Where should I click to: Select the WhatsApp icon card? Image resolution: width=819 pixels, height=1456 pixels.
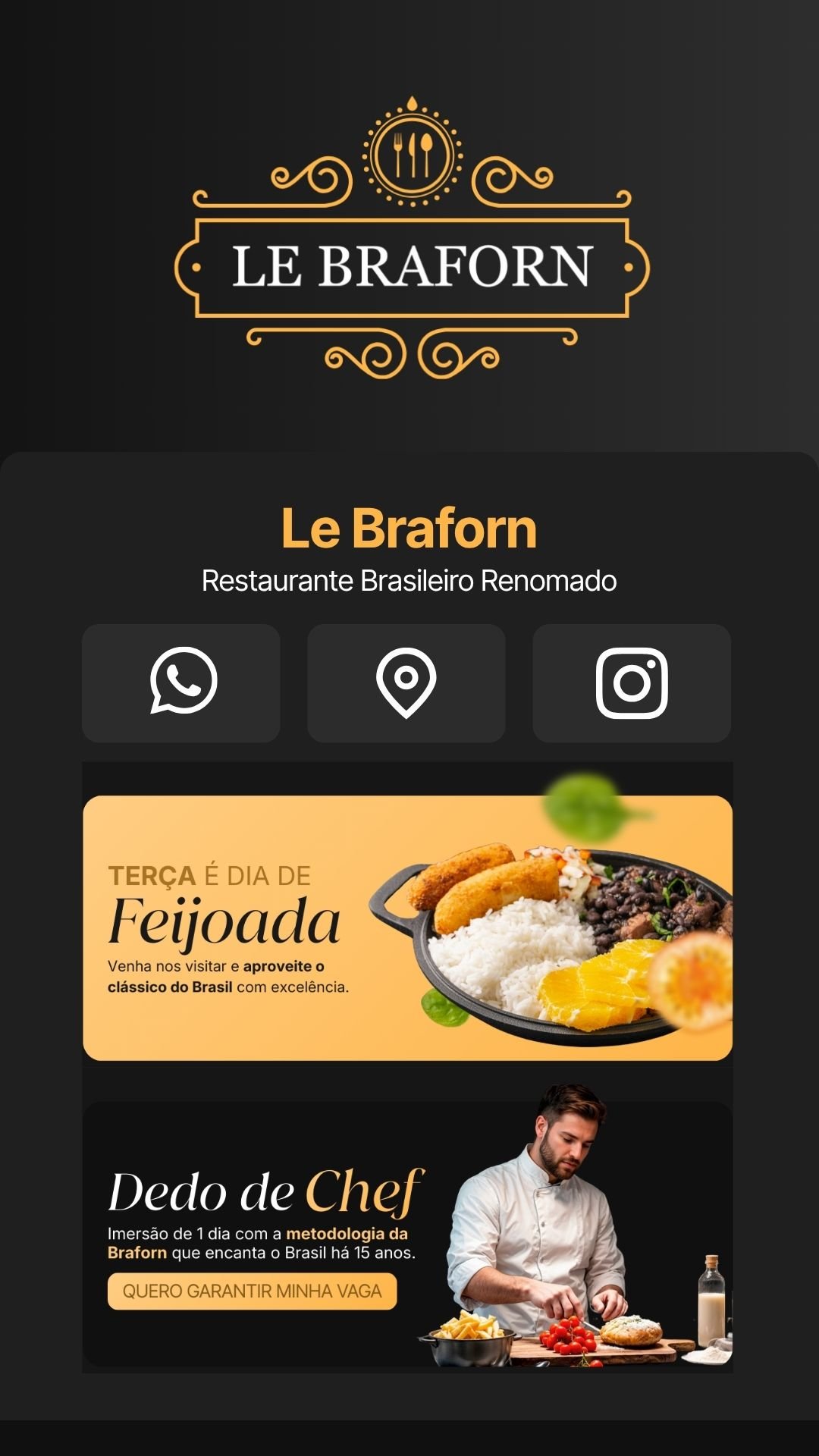point(182,682)
